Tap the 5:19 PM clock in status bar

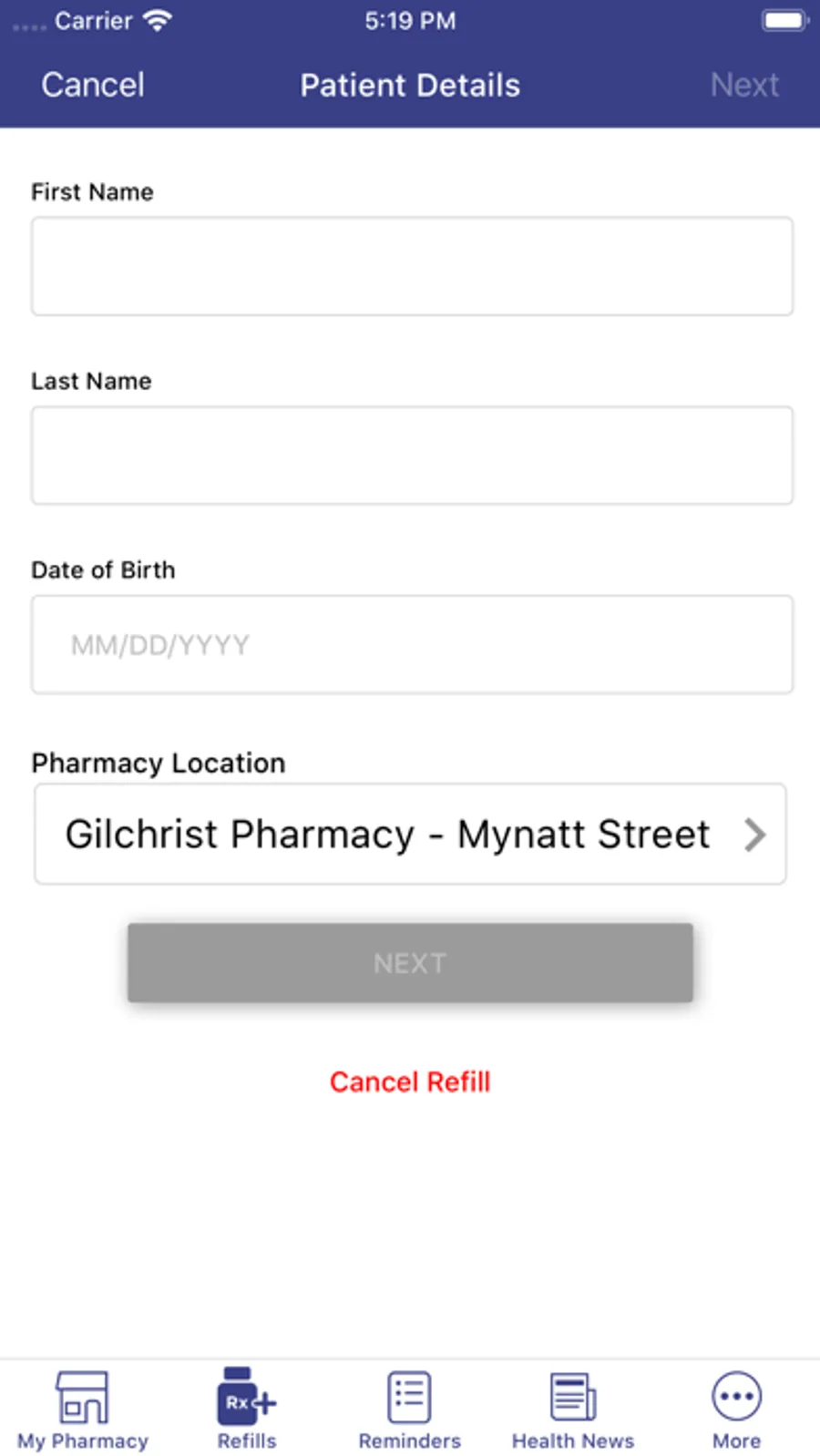click(x=410, y=19)
